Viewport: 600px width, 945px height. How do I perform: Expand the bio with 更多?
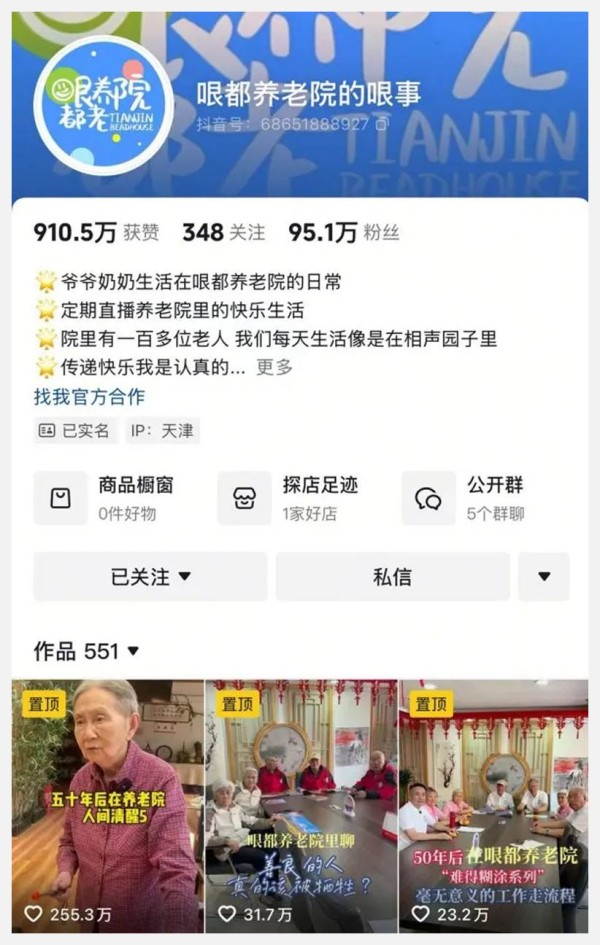pos(274,367)
